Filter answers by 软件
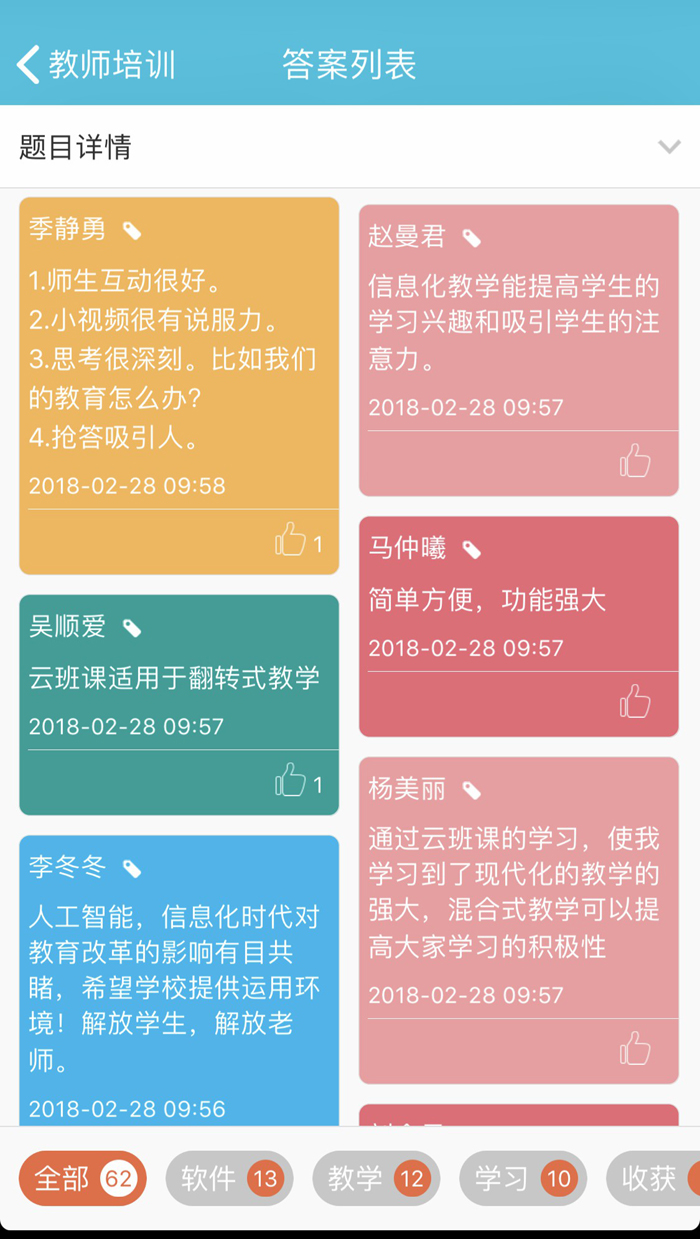The height and width of the screenshot is (1239, 700). 230,1179
